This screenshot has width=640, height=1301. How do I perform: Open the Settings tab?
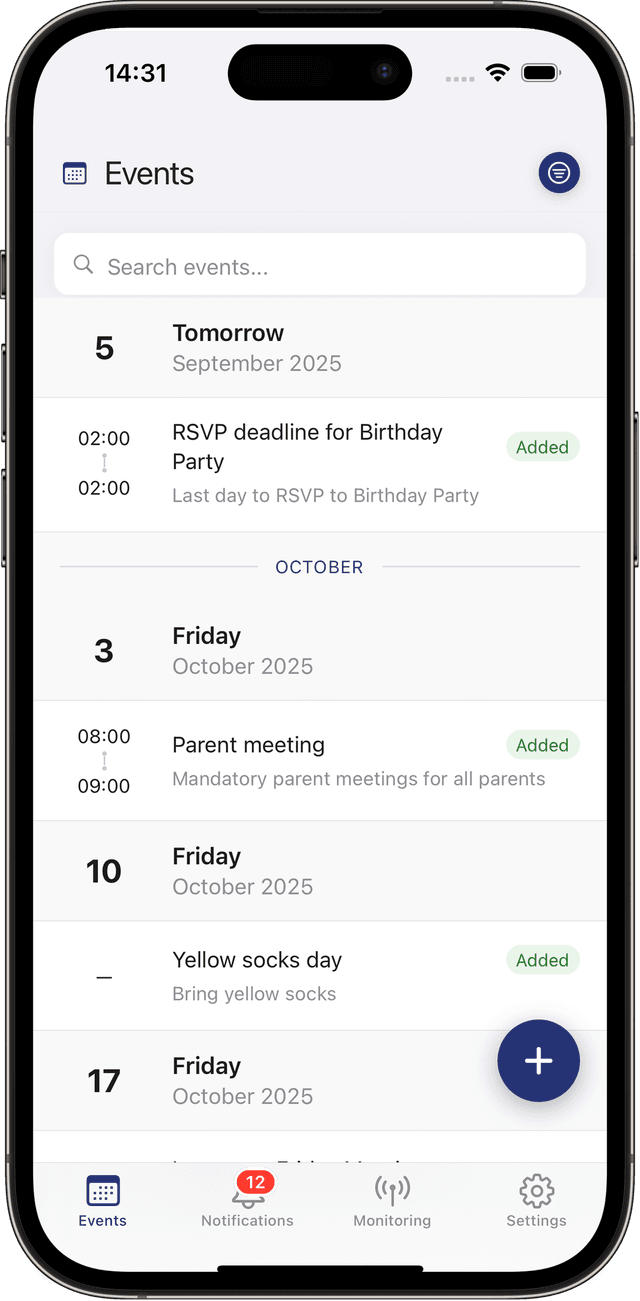pyautogui.click(x=536, y=1200)
